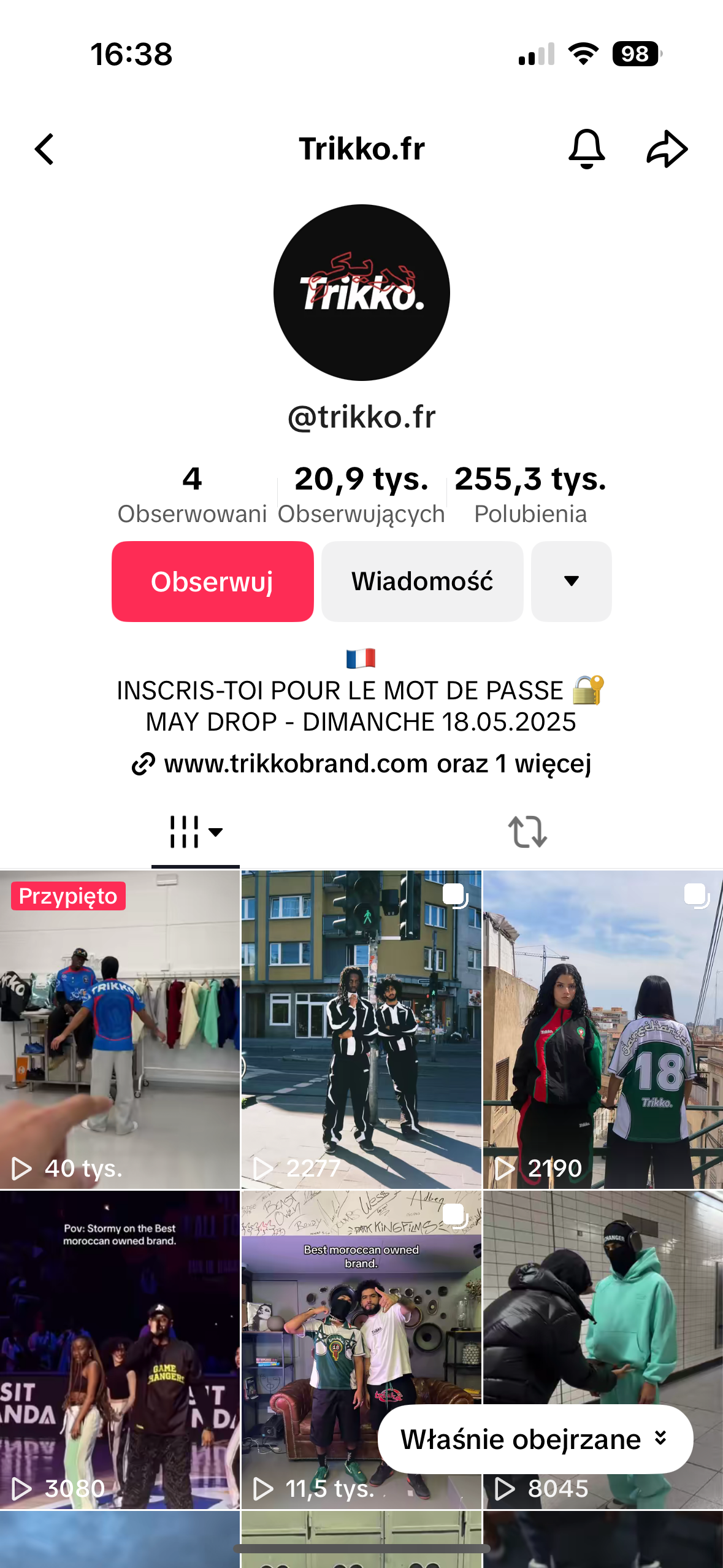Switch to the reposts tab
723x1568 pixels.
click(527, 832)
